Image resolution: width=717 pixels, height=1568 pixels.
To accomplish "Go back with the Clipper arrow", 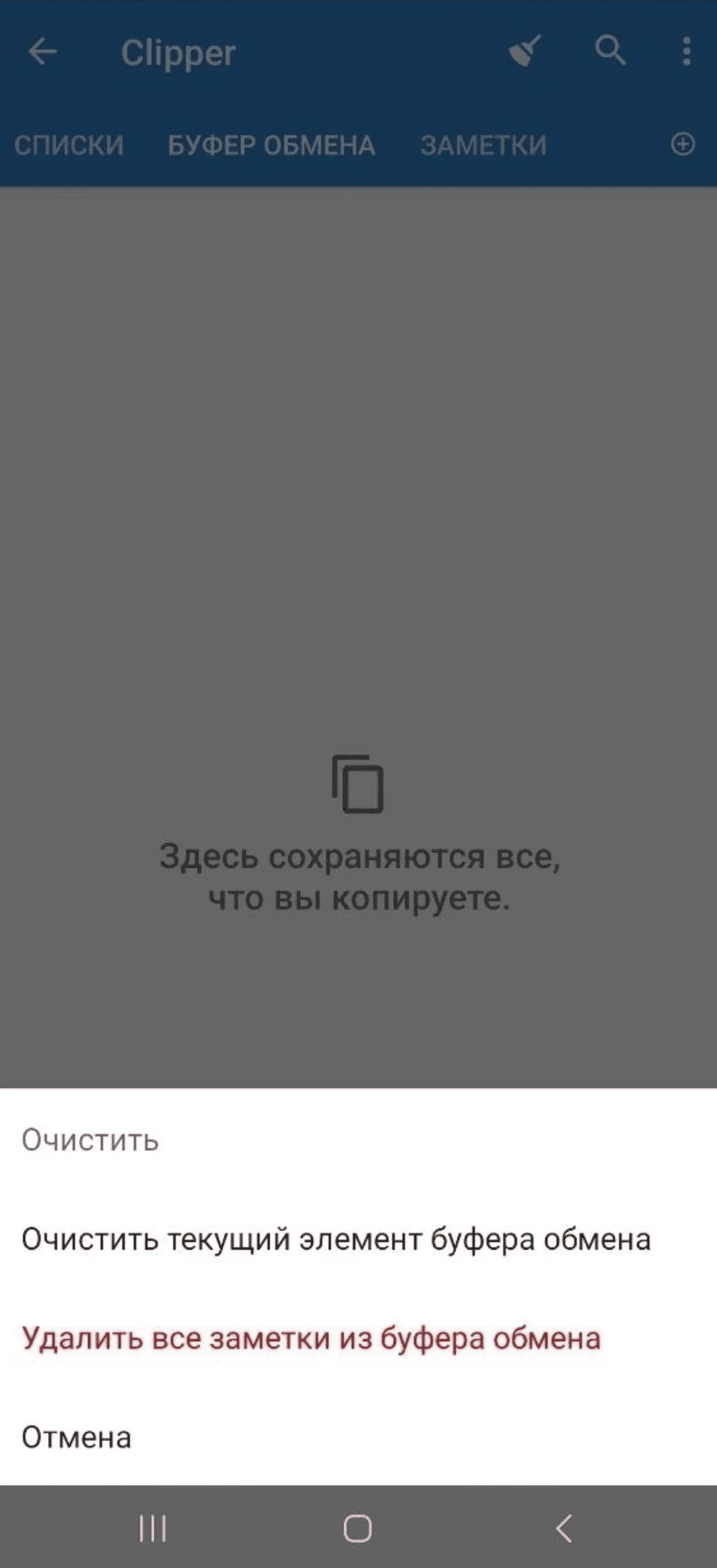I will click(42, 52).
